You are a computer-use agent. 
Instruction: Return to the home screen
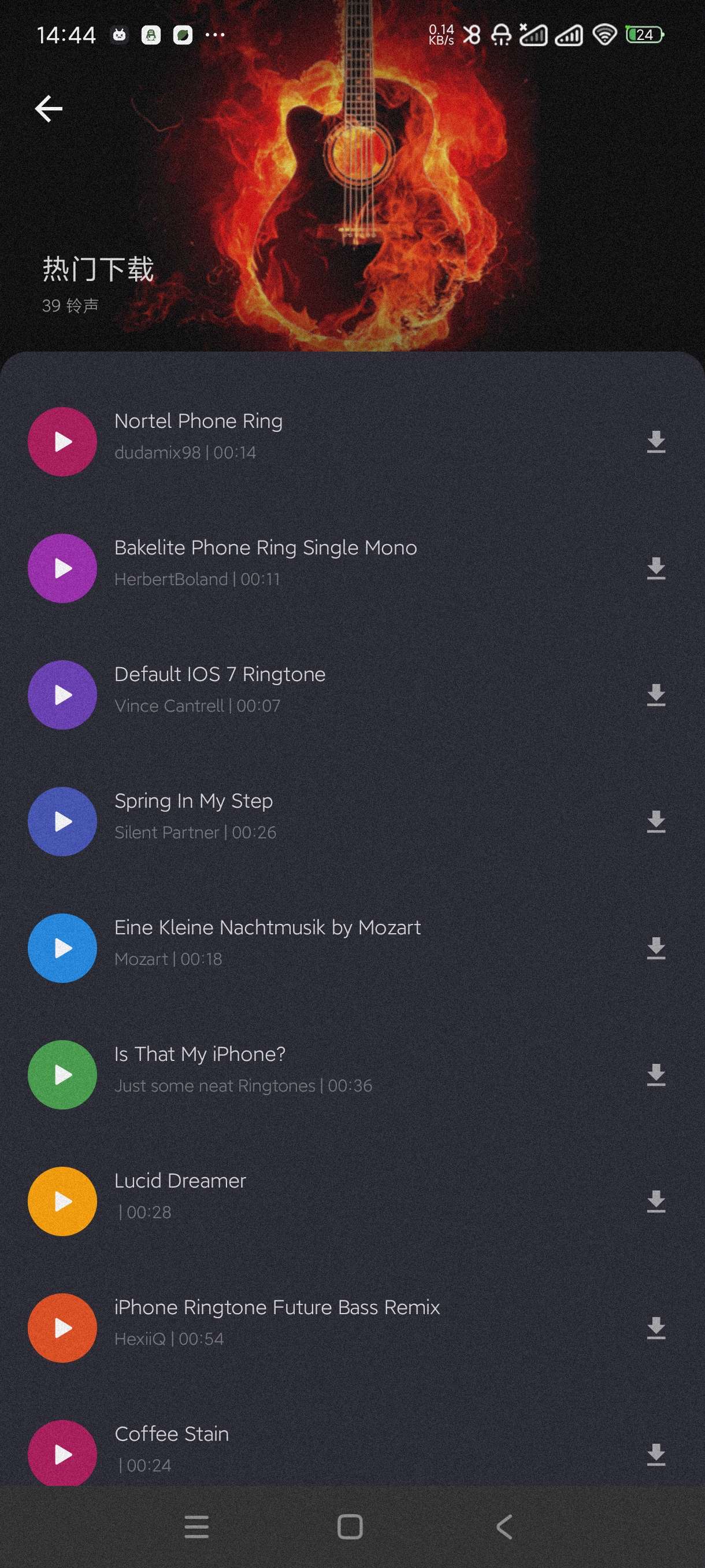click(x=350, y=1526)
